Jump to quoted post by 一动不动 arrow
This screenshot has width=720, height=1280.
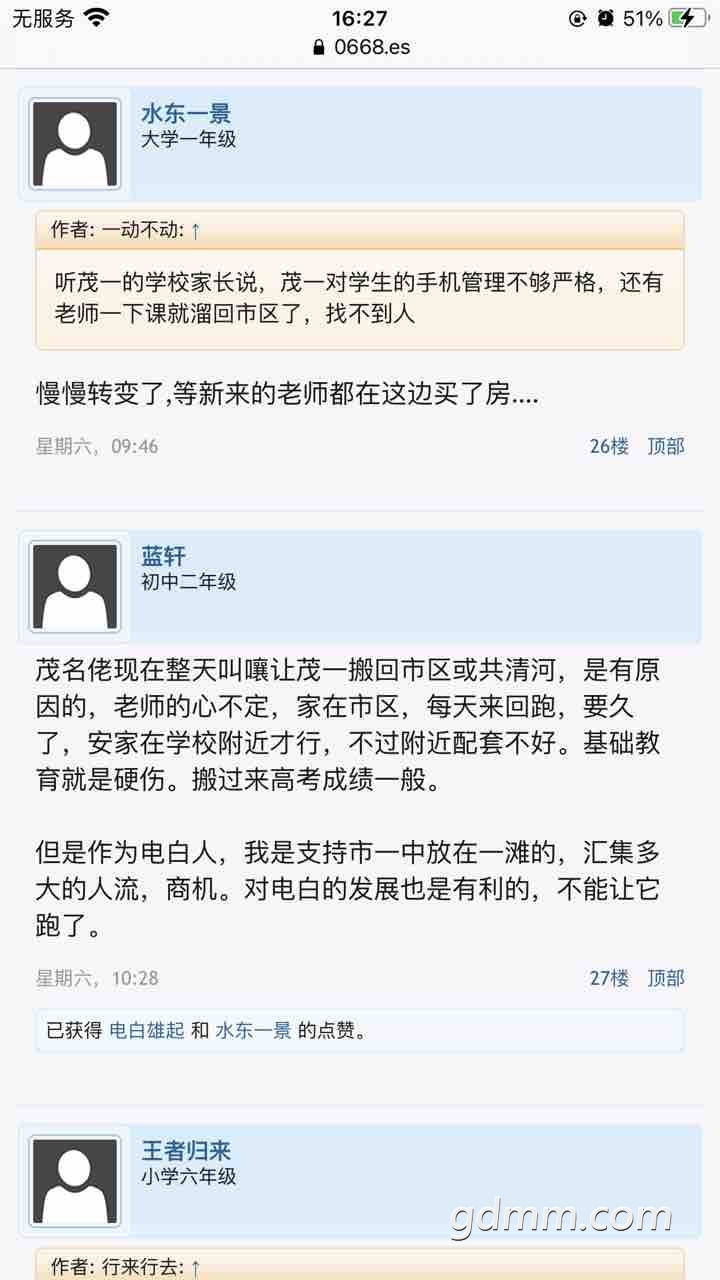[x=195, y=230]
